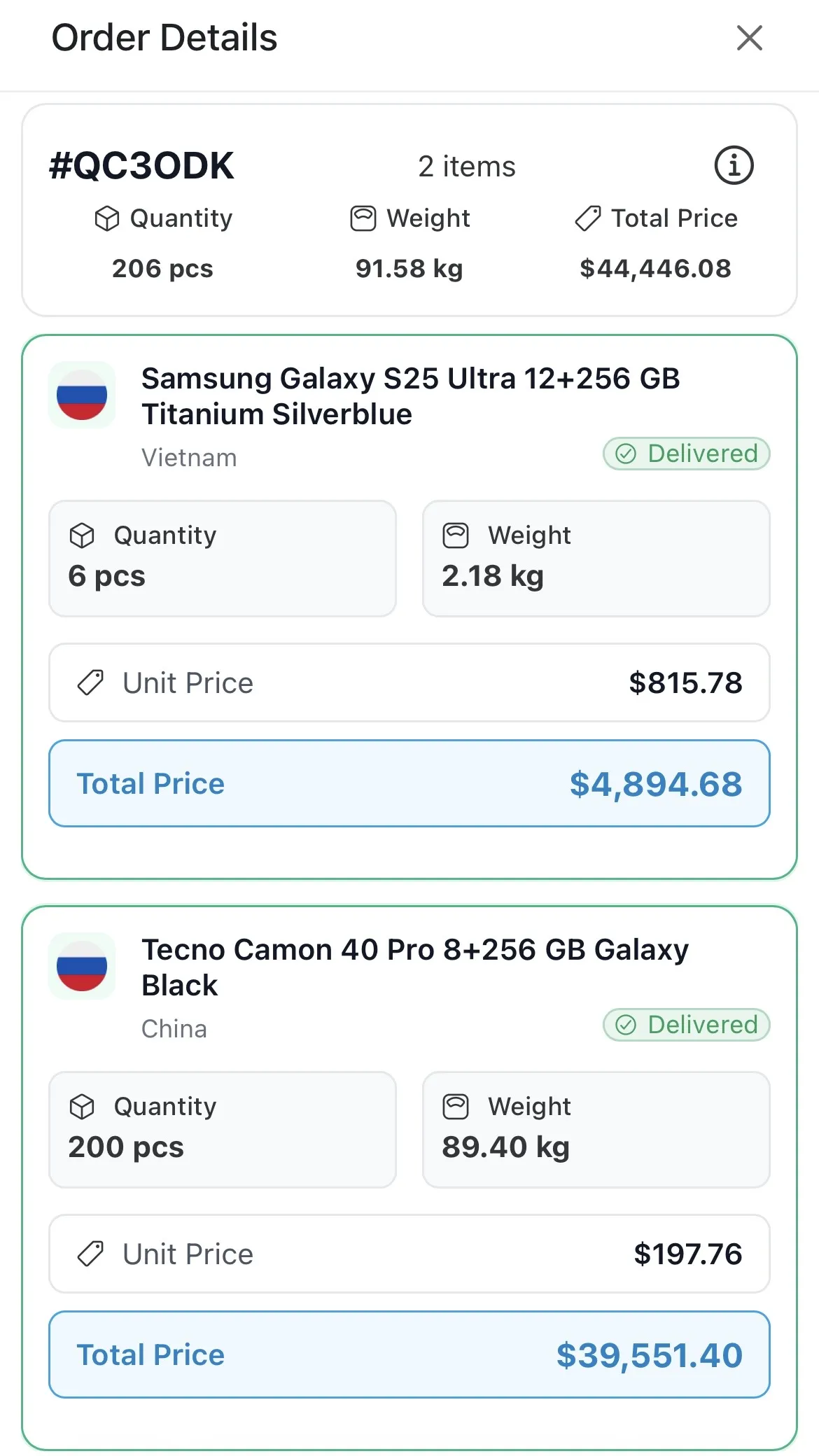Select the Russian flag on the Tecno item
This screenshot has width=819, height=1456.
[x=81, y=967]
